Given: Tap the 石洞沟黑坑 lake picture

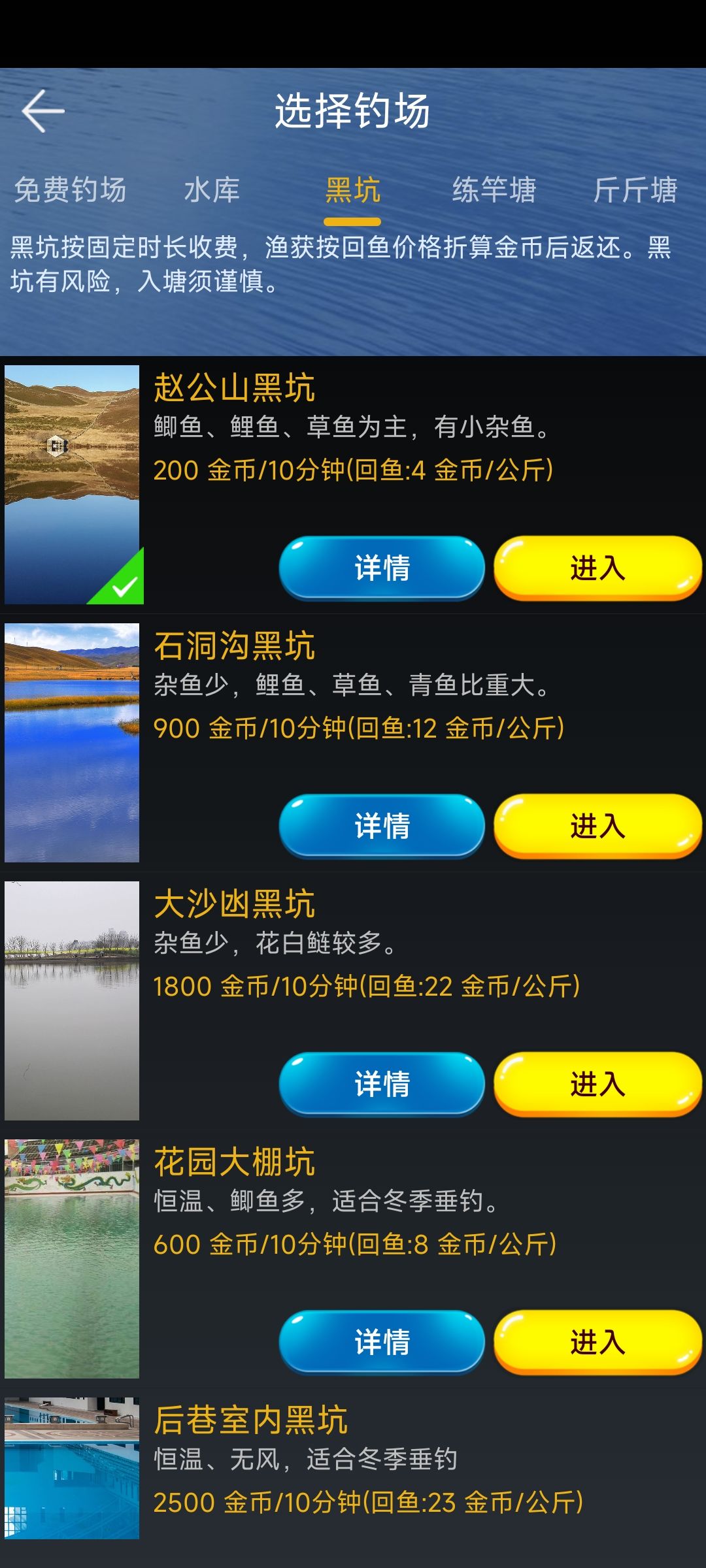Looking at the screenshot, I should coord(72,743).
